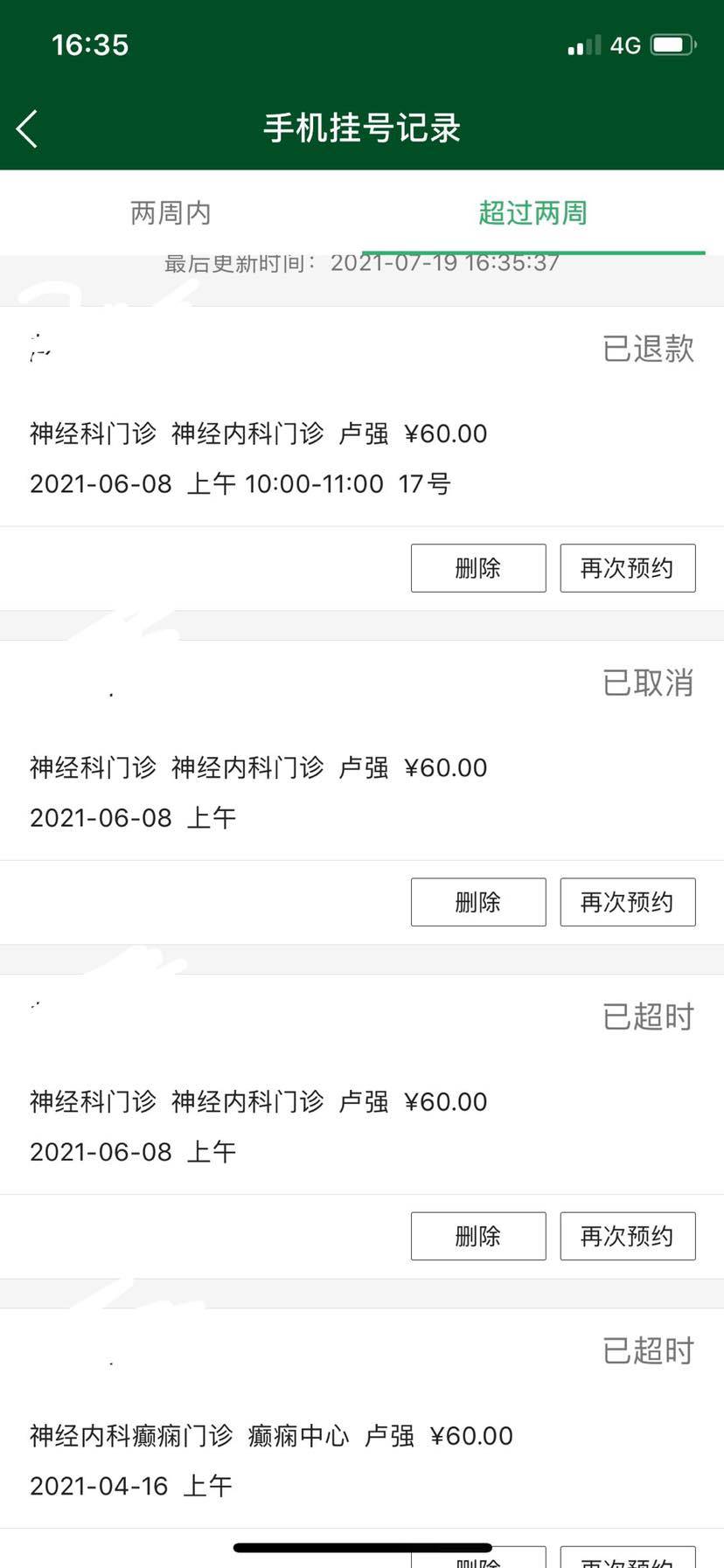Screen dimensions: 724x1568
Task: Select the 超过两周 tab
Action: (x=533, y=213)
